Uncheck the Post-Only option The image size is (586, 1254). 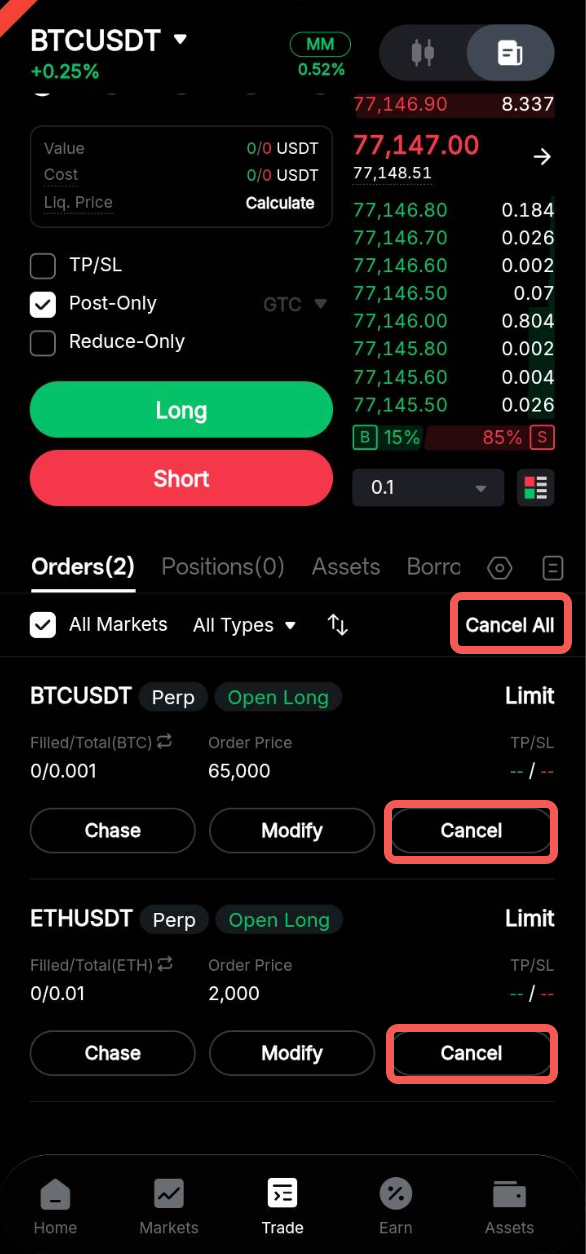43,304
